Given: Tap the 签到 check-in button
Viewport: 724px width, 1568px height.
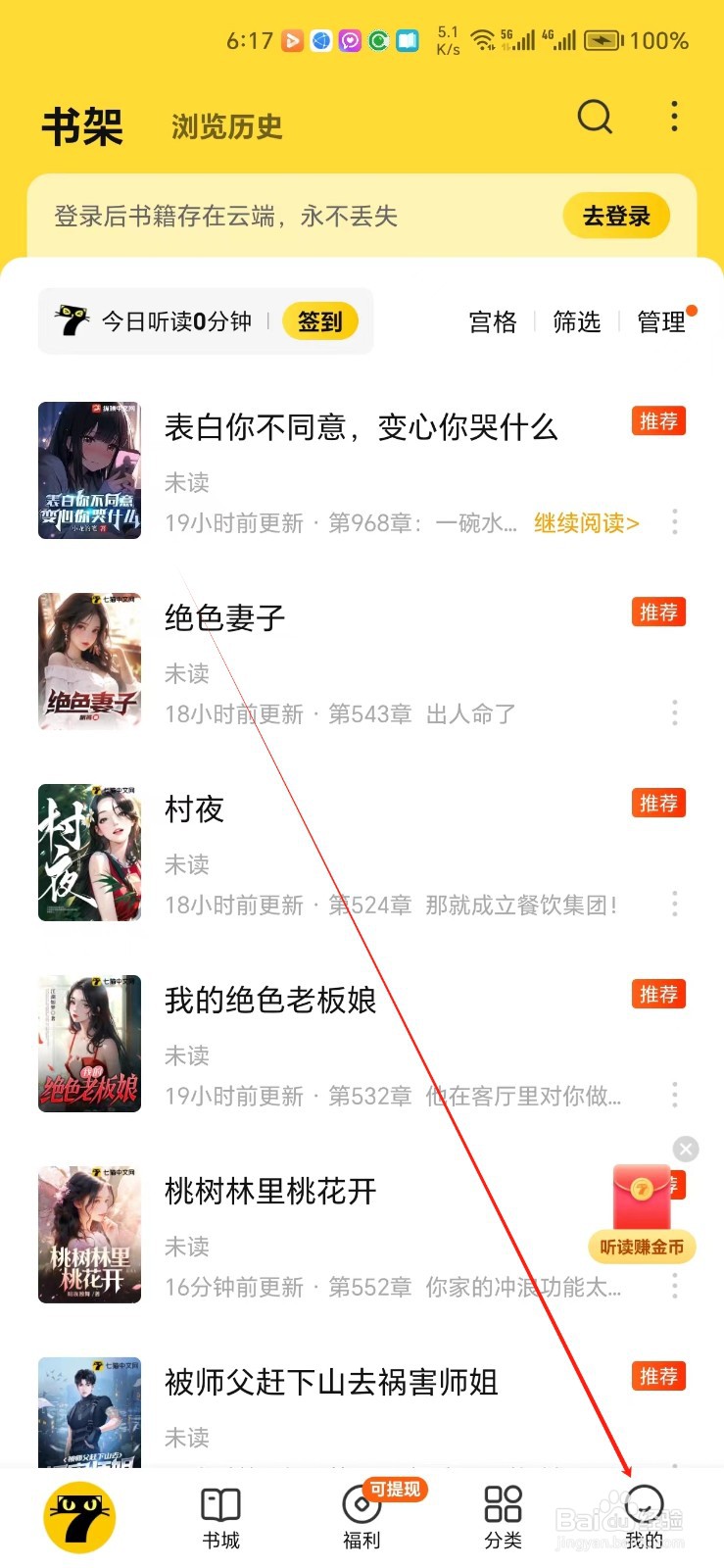Looking at the screenshot, I should pos(321,320).
